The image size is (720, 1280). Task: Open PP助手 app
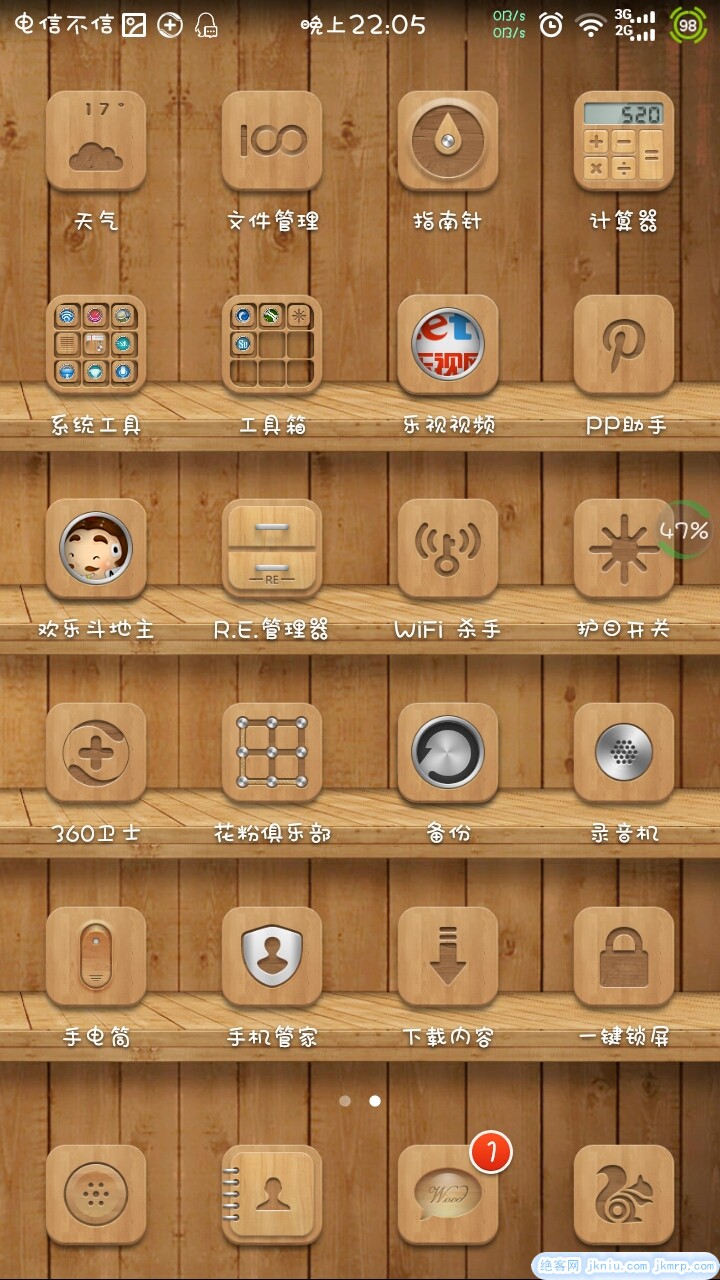(624, 345)
